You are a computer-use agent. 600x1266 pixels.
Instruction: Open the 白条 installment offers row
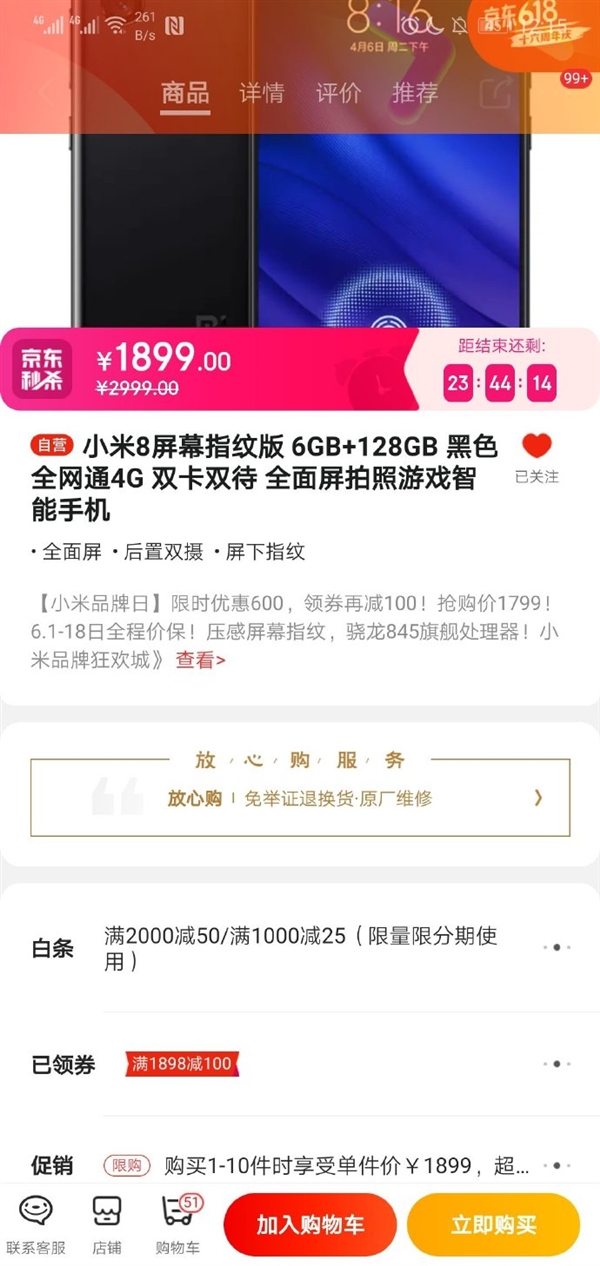[x=300, y=948]
